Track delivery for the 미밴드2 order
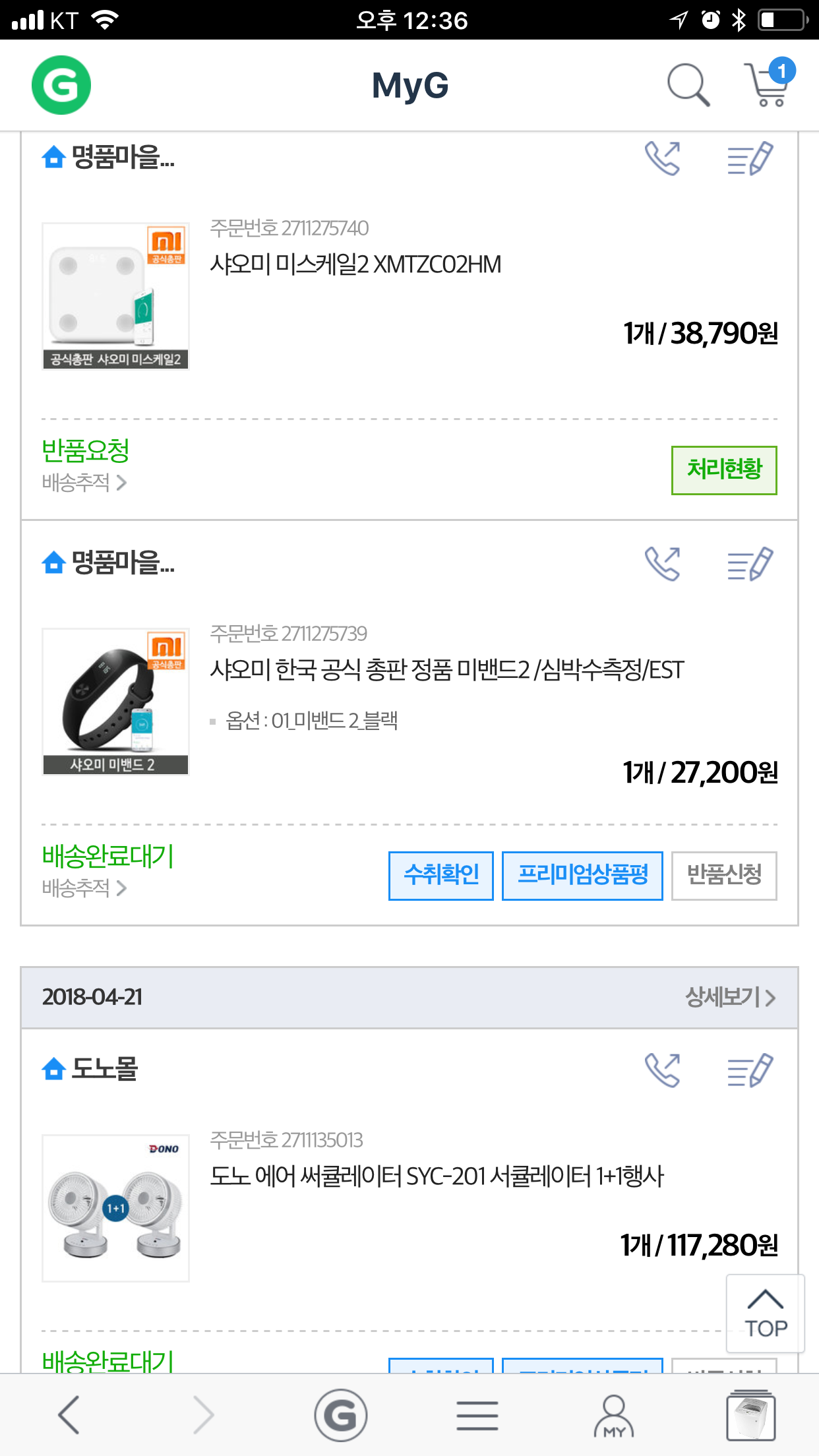 84,889
